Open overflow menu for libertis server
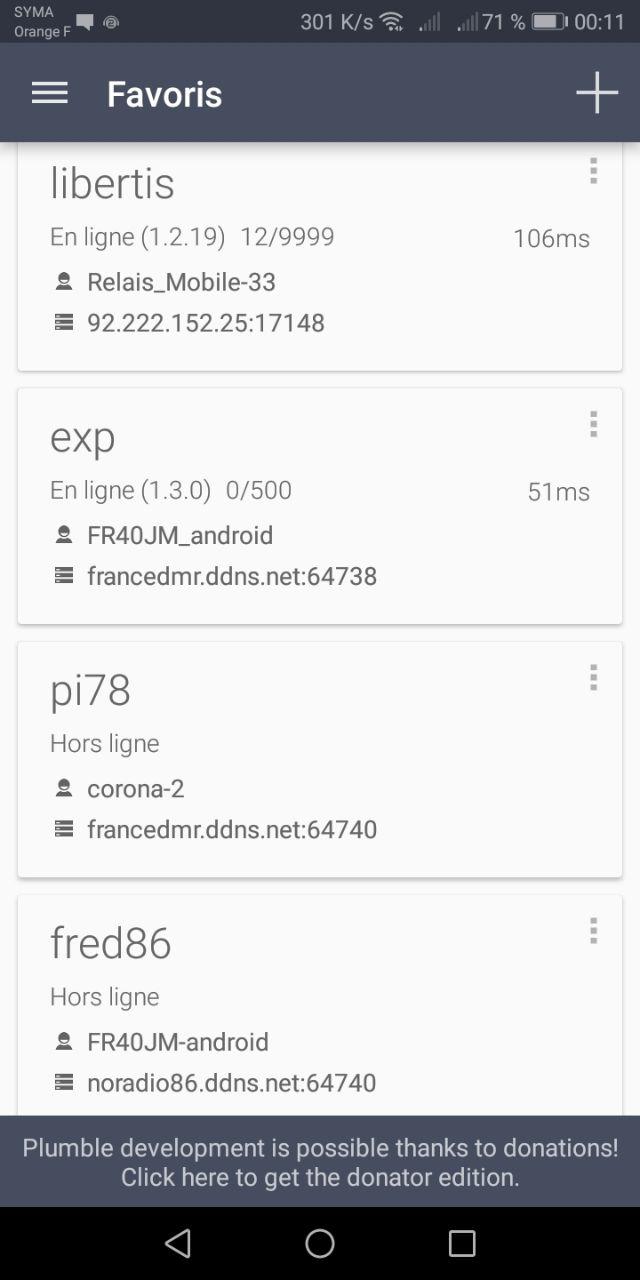Image resolution: width=640 pixels, height=1280 pixels. click(x=593, y=171)
